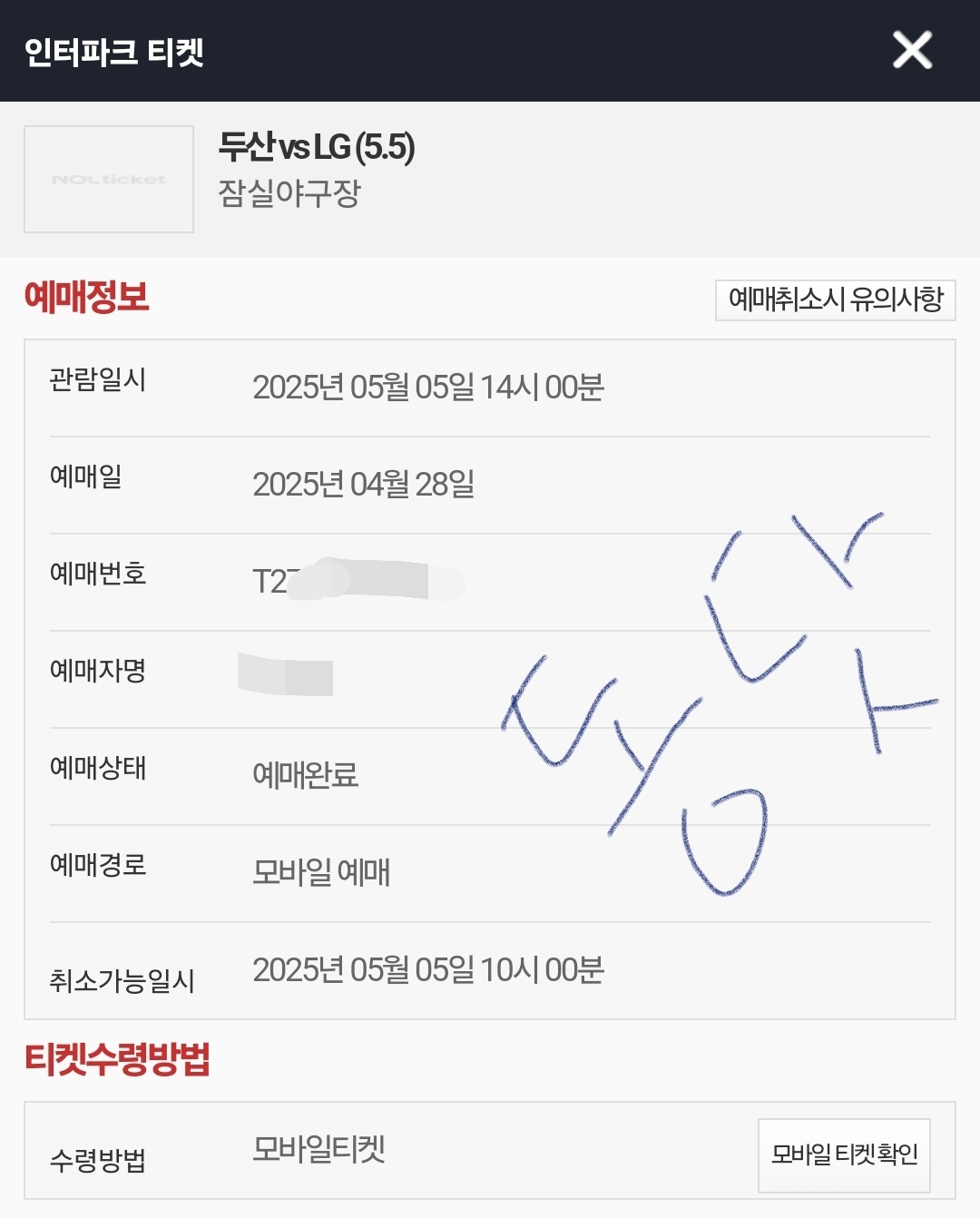Close the 인터파크 티켓 window

[x=912, y=50]
